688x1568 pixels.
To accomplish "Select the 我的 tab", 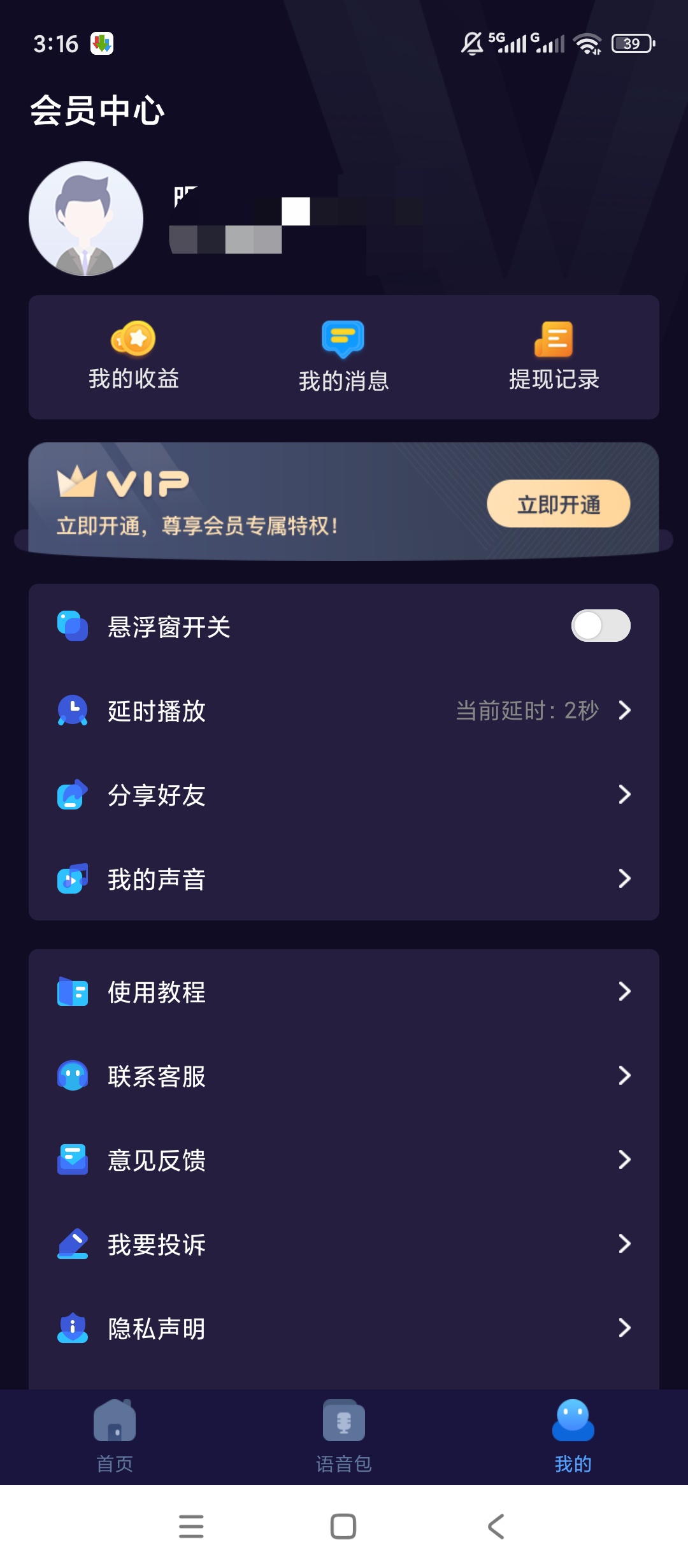I will click(x=573, y=1437).
